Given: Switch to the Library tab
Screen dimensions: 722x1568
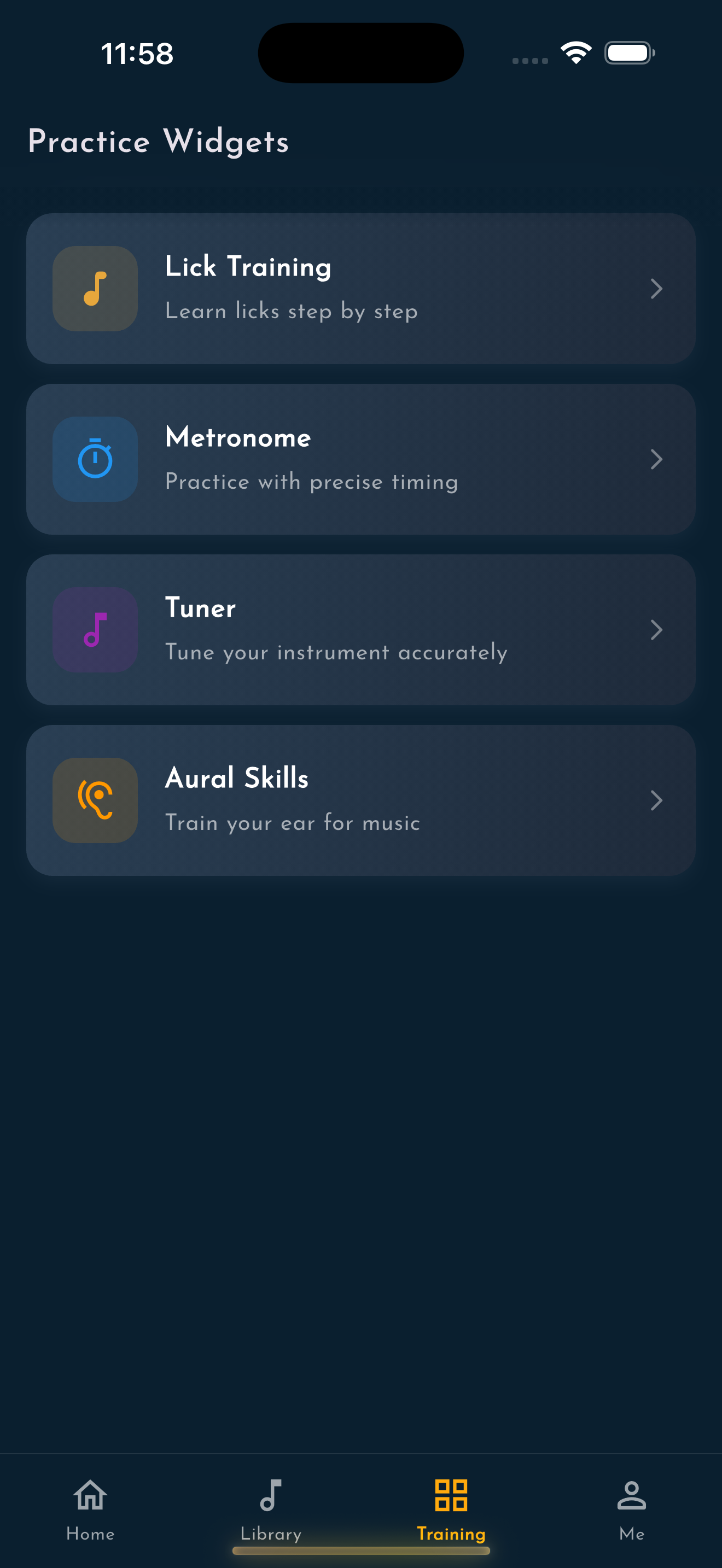Looking at the screenshot, I should (271, 1510).
